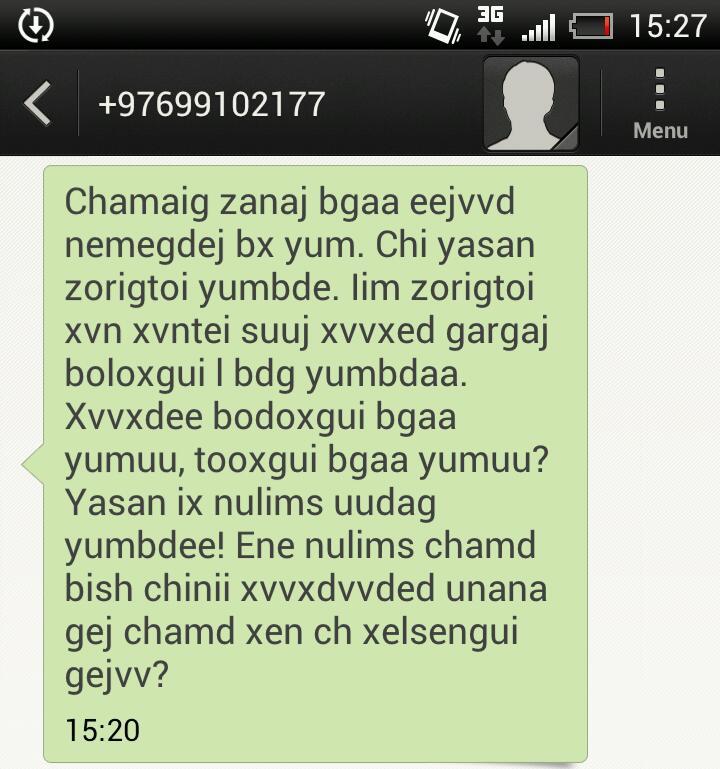Open the contact photo for +97699102177
The image size is (720, 769).
(531, 103)
